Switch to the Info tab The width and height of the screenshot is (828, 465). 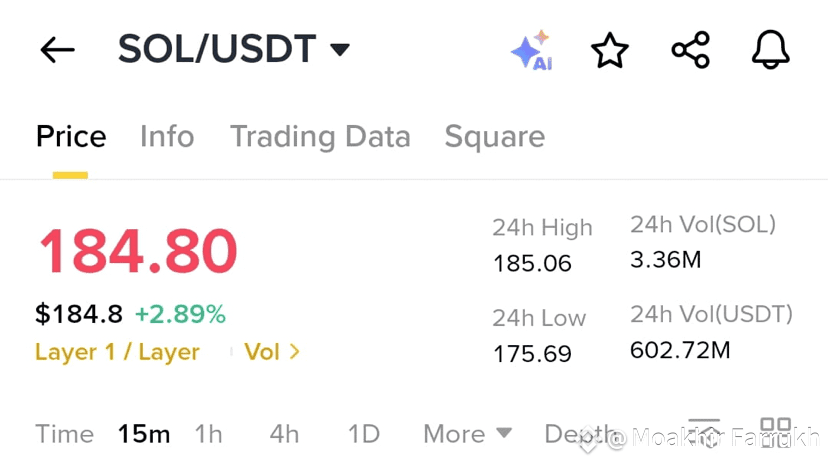click(167, 137)
